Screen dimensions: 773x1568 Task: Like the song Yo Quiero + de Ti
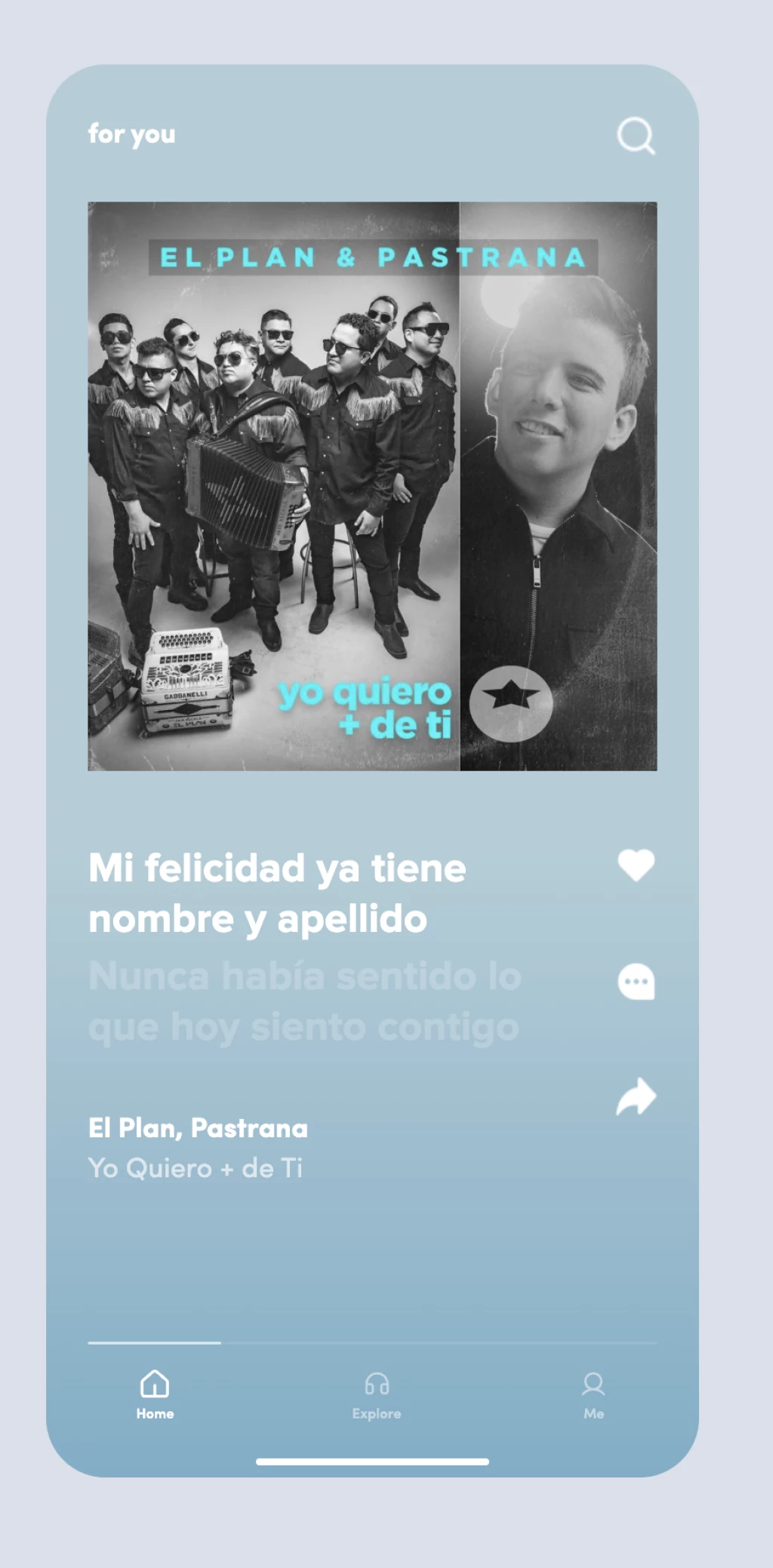636,865
